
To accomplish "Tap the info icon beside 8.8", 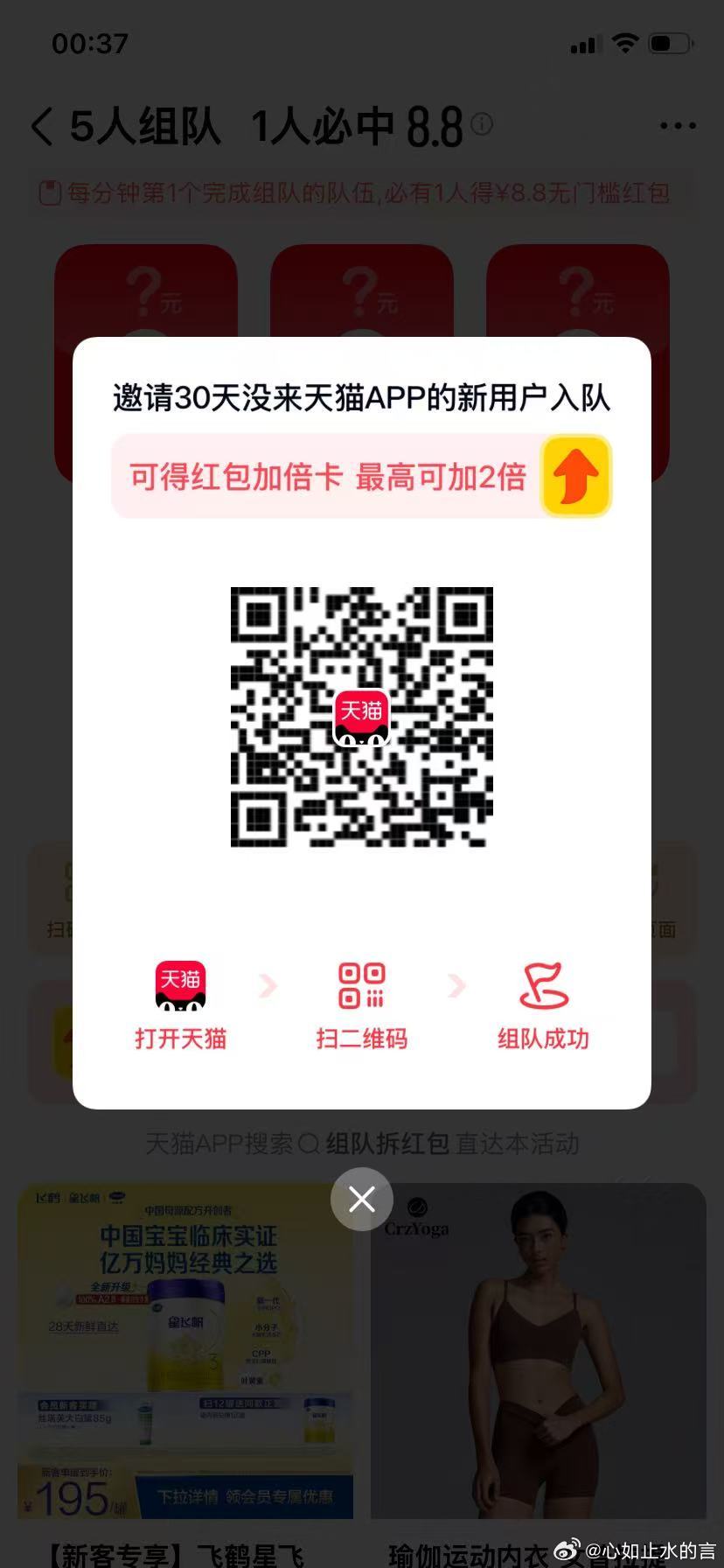I will tap(482, 123).
